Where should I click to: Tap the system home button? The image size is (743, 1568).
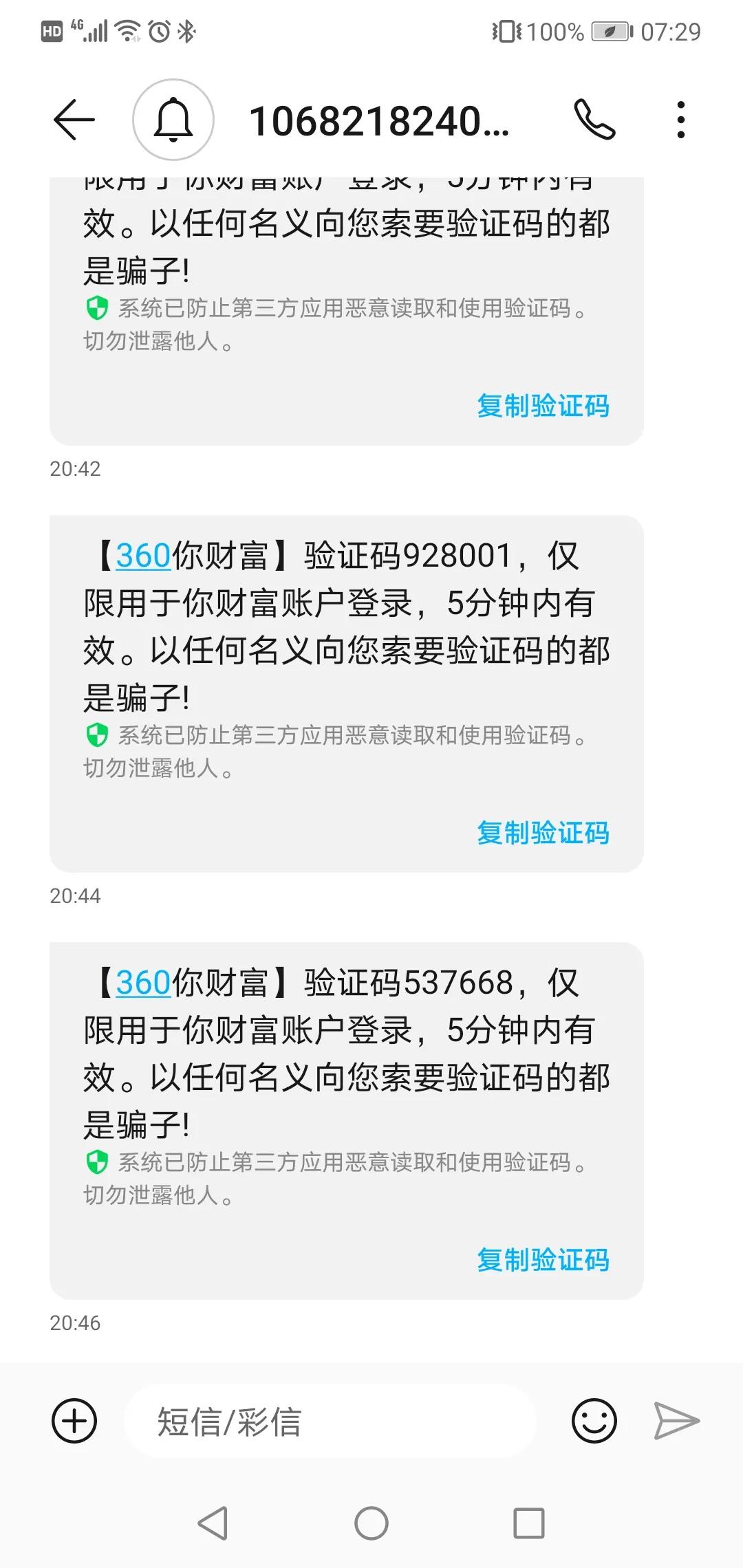click(x=371, y=1523)
